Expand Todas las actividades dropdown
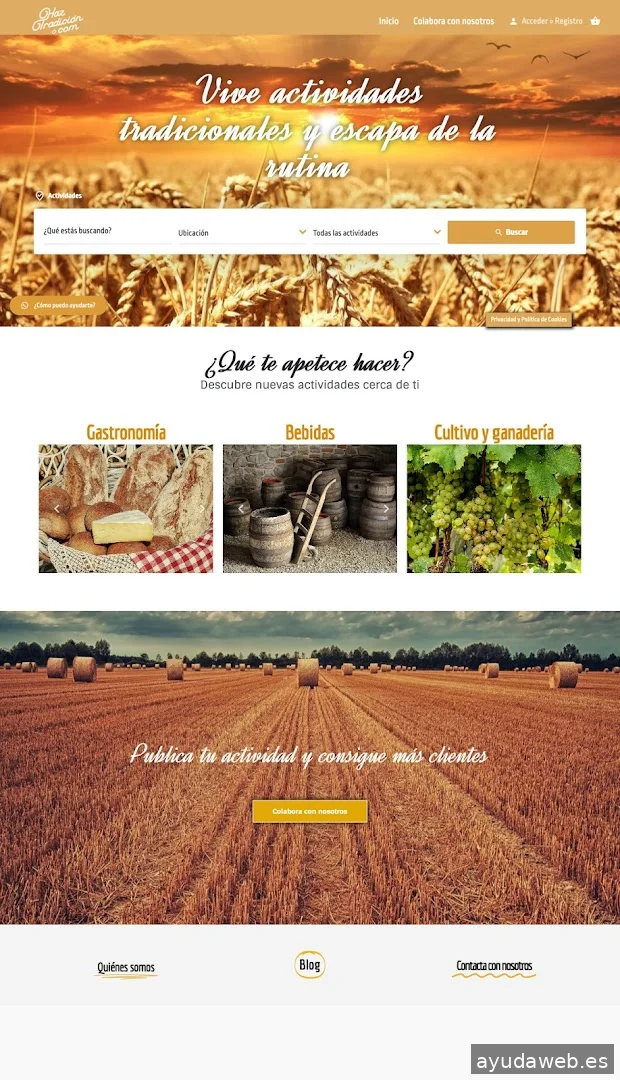The width and height of the screenshot is (620, 1080). pos(376,233)
